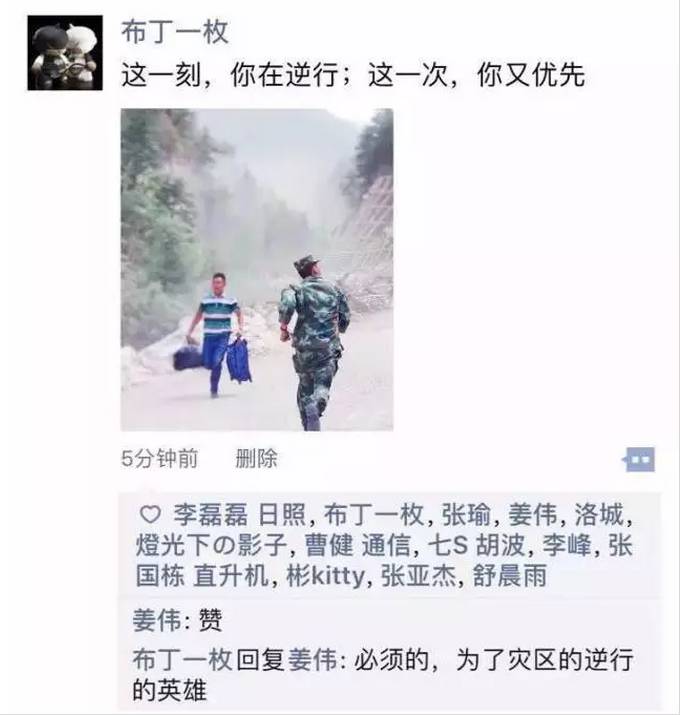View the posted photo full screen

pos(257,270)
